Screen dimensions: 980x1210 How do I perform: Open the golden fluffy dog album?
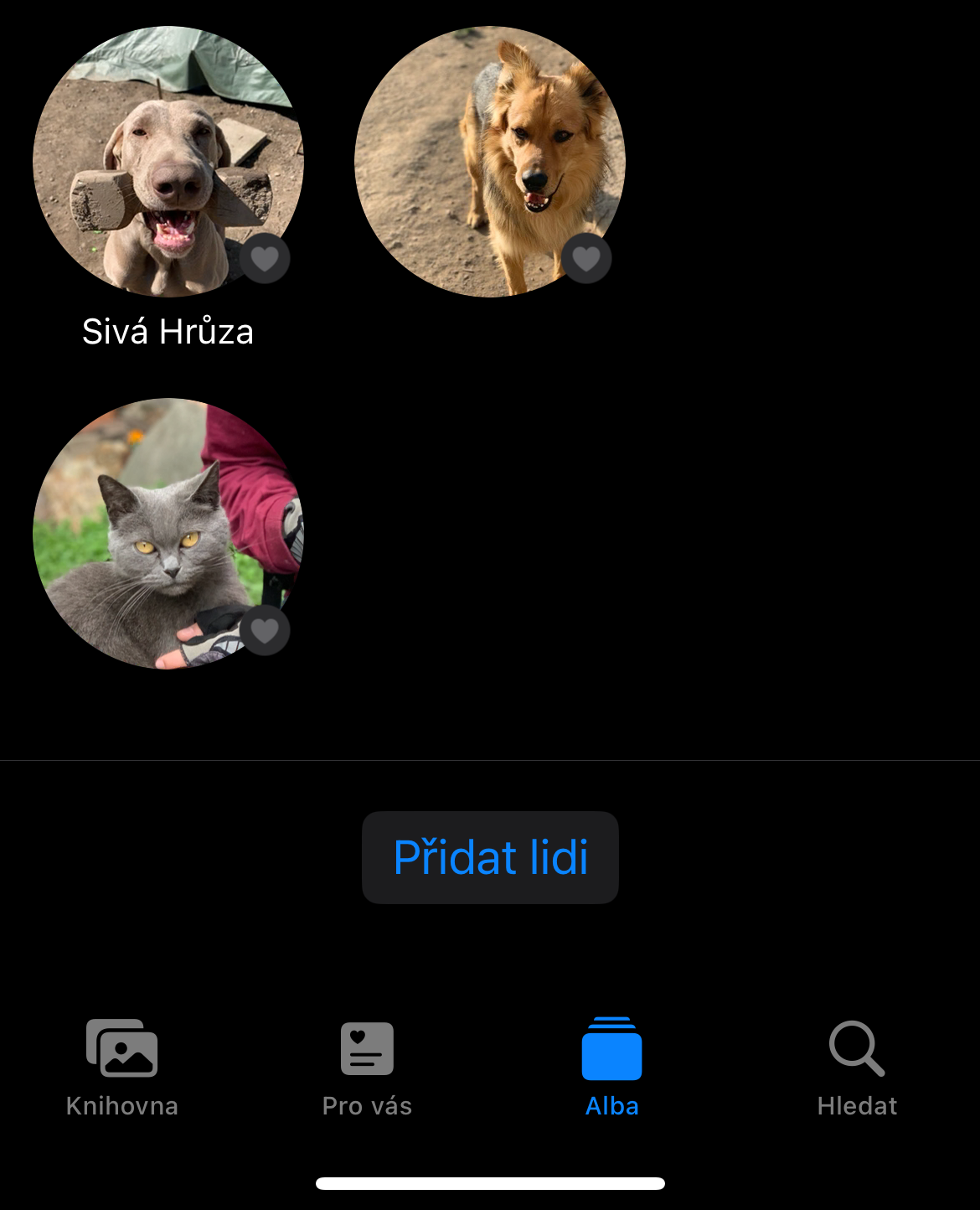click(x=489, y=162)
